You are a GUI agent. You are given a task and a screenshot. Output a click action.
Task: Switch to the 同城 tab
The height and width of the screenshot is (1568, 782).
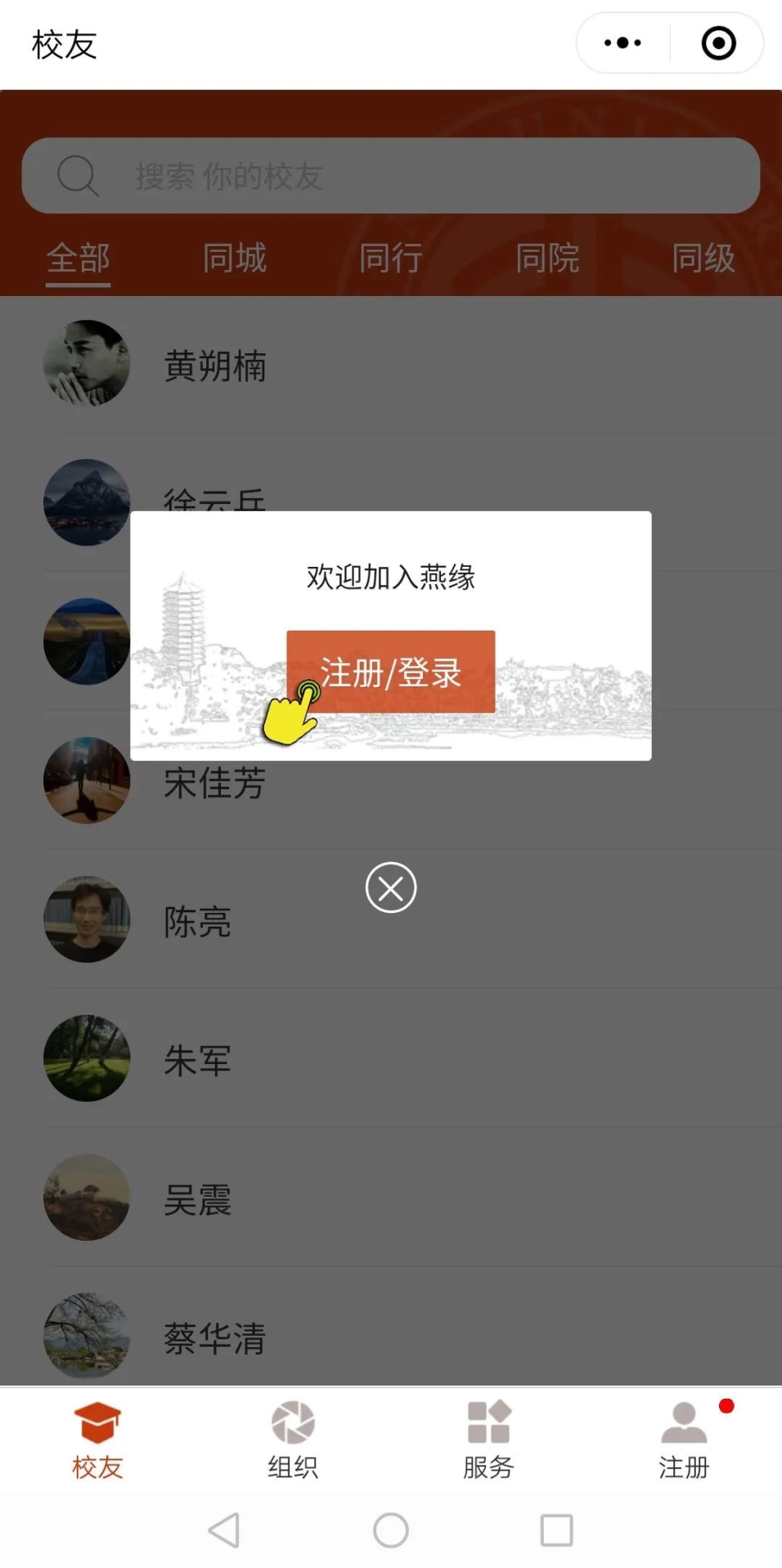pos(234,258)
